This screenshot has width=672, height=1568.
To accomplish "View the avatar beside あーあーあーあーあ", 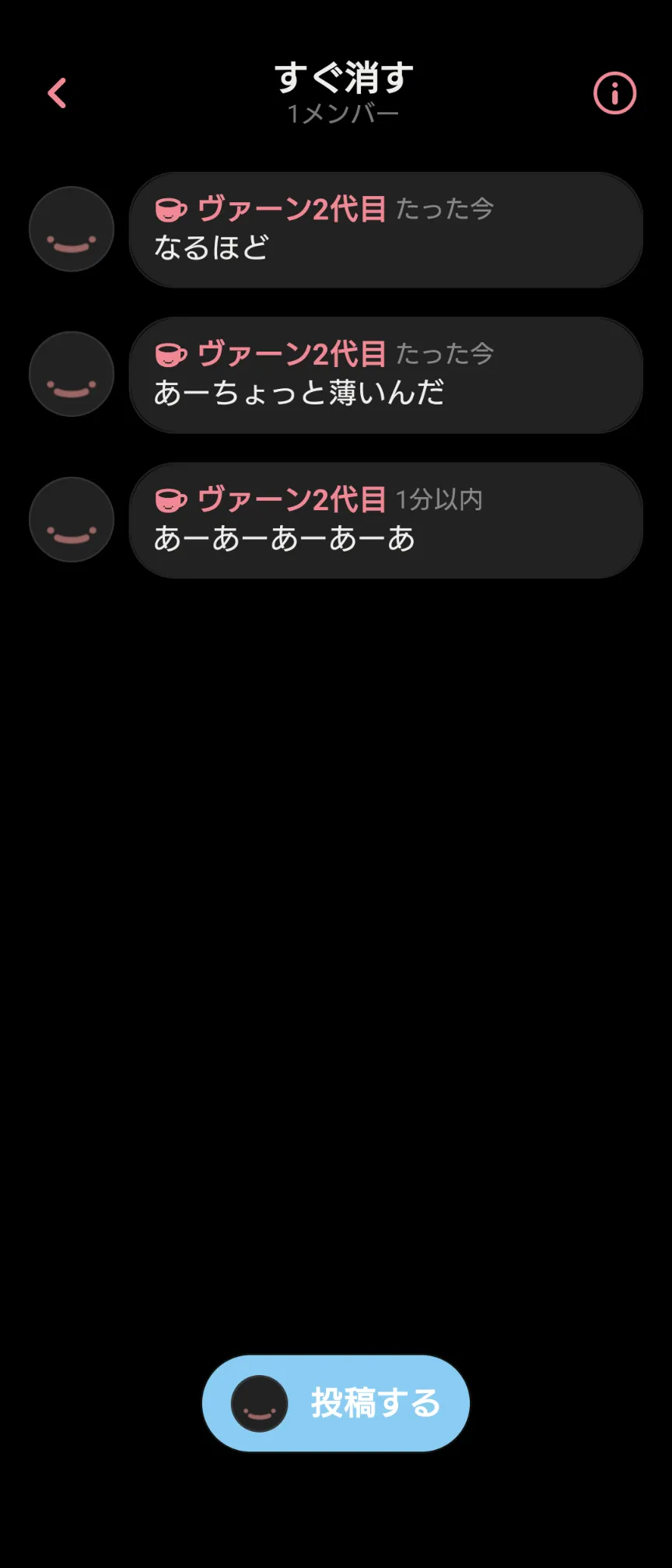I will coord(72,520).
